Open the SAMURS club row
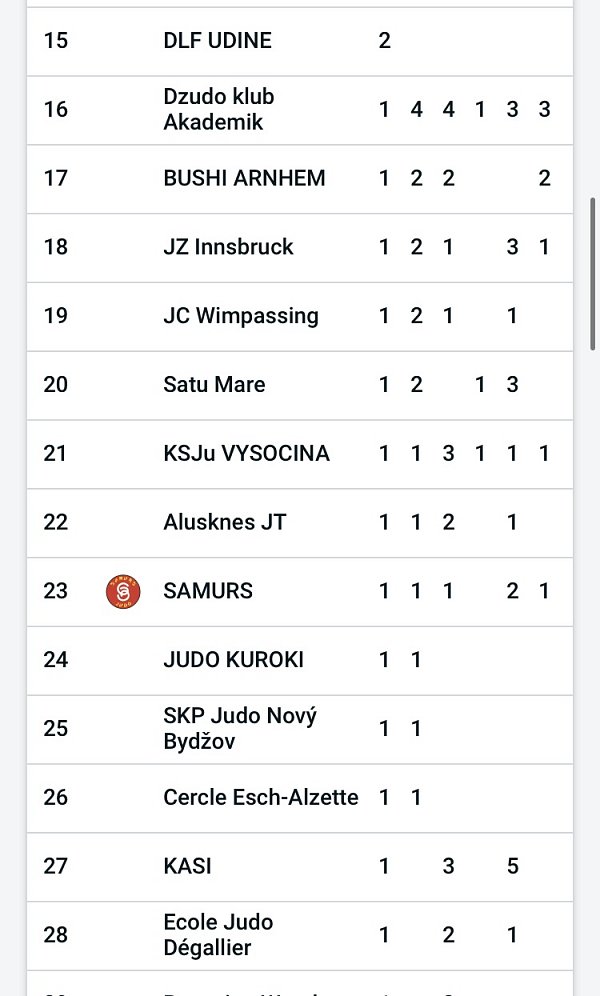 tap(300, 591)
